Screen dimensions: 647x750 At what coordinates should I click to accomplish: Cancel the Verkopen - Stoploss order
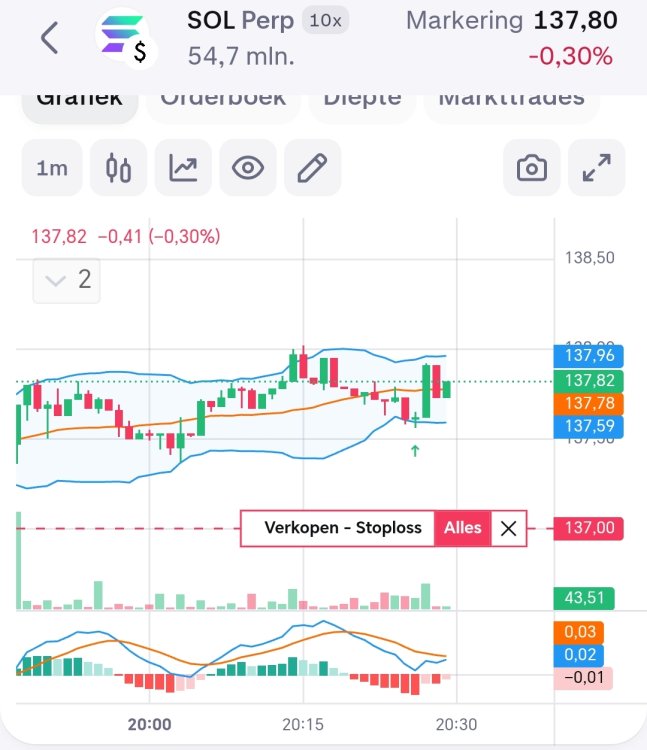(508, 529)
